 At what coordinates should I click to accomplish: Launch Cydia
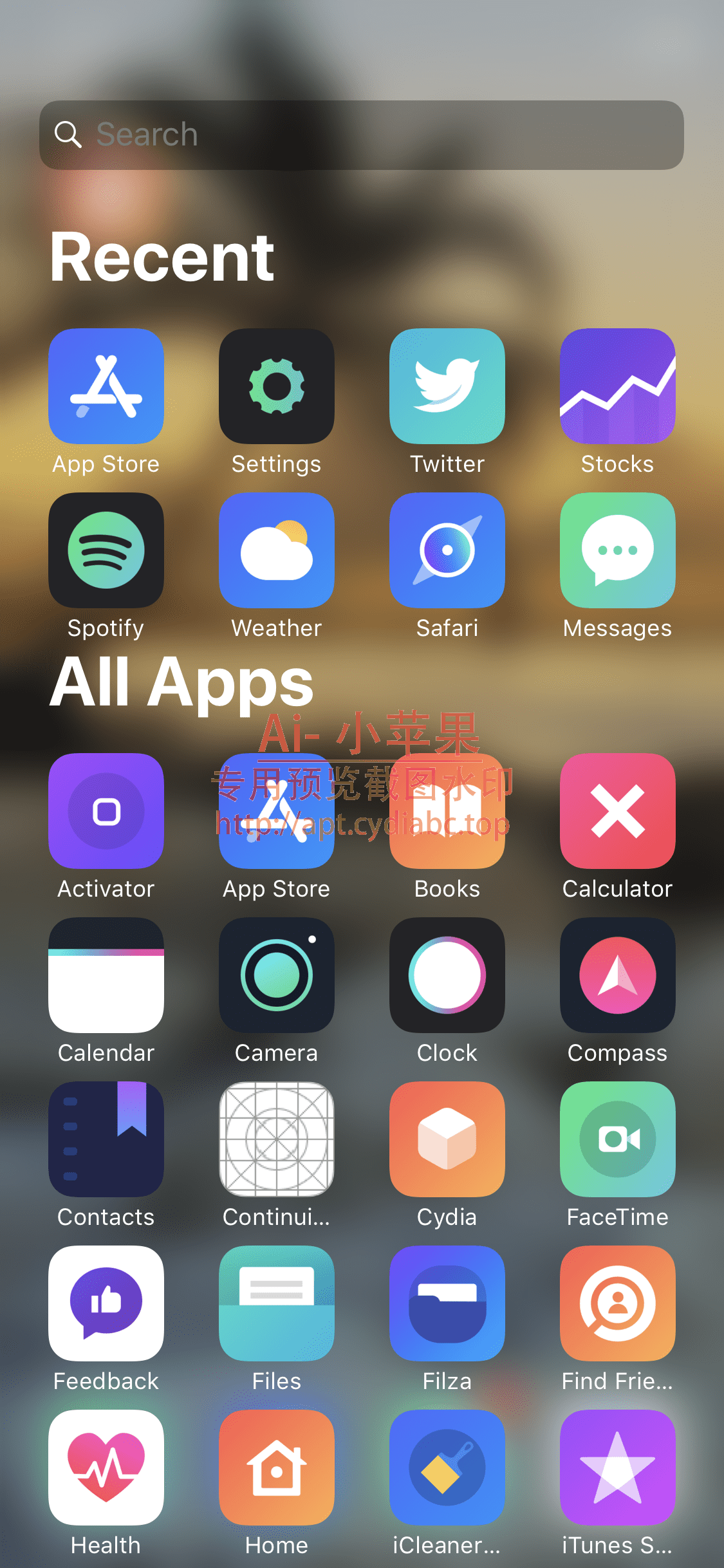pos(447,1139)
